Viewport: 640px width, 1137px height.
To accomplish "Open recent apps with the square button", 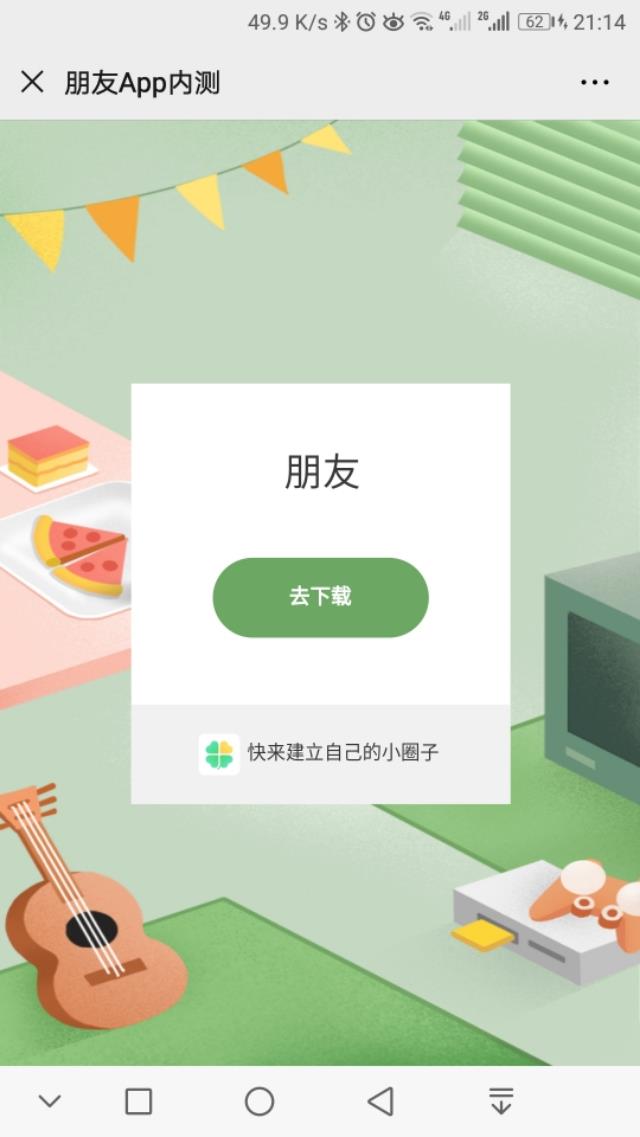I will coord(138,1101).
